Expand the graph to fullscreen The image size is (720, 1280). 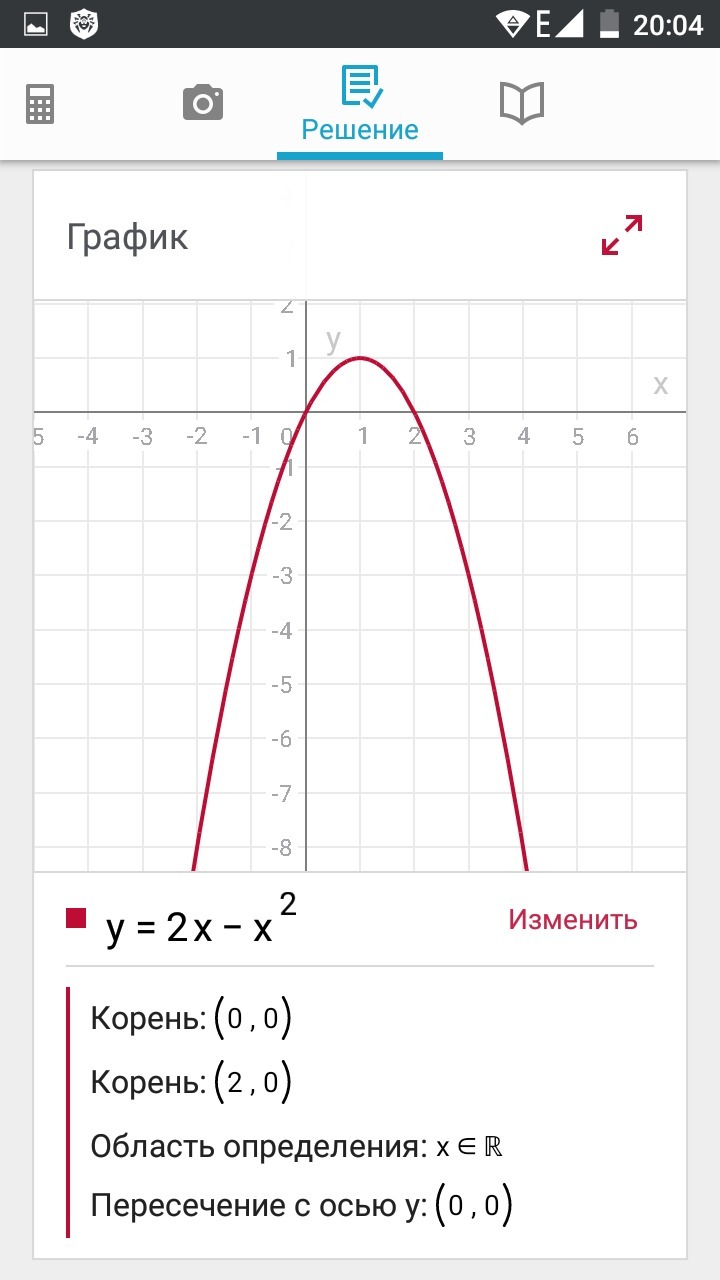click(x=622, y=235)
